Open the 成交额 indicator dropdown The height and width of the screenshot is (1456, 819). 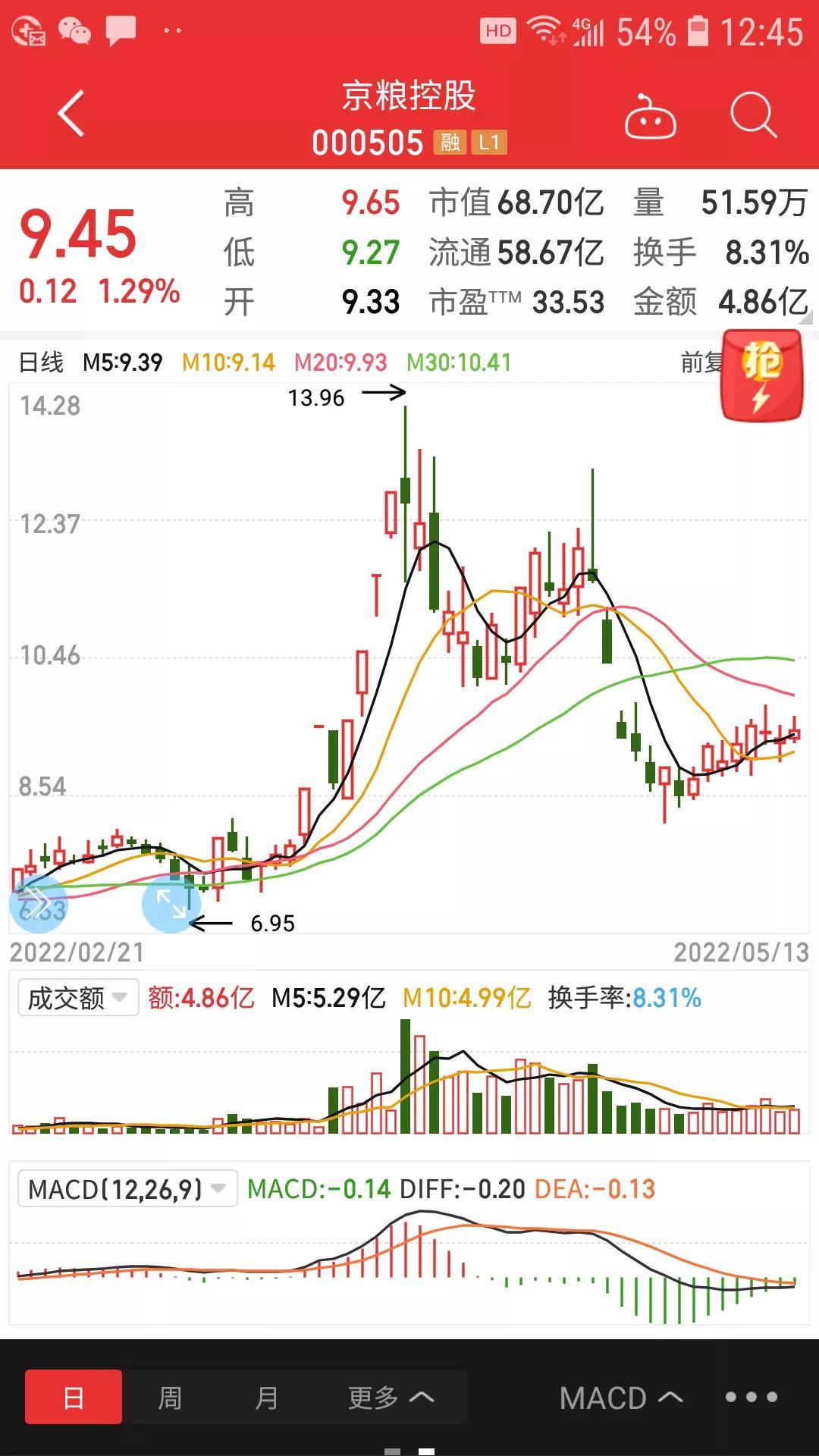point(76,999)
